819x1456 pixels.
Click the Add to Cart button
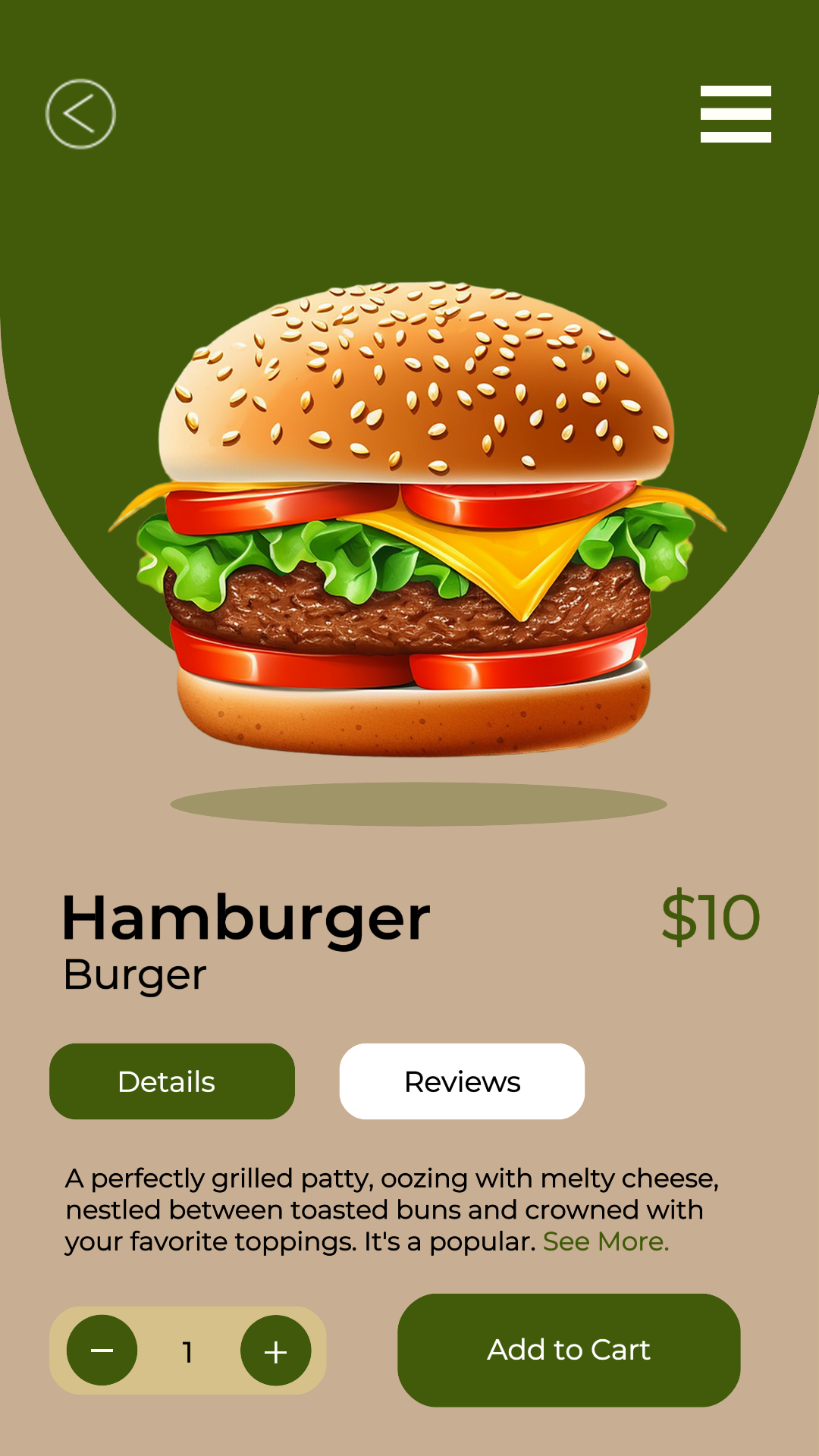click(x=568, y=1351)
